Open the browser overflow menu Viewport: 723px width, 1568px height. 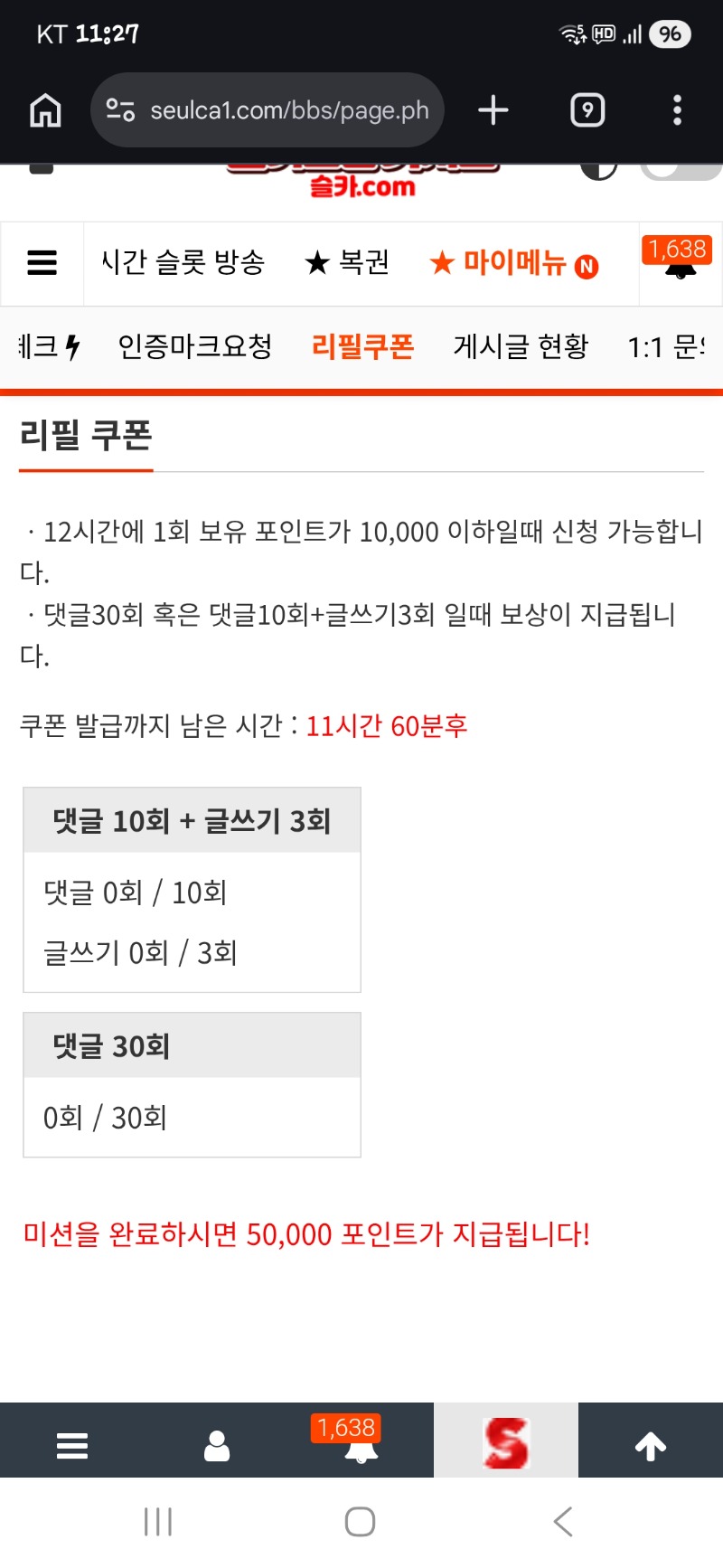click(x=677, y=110)
